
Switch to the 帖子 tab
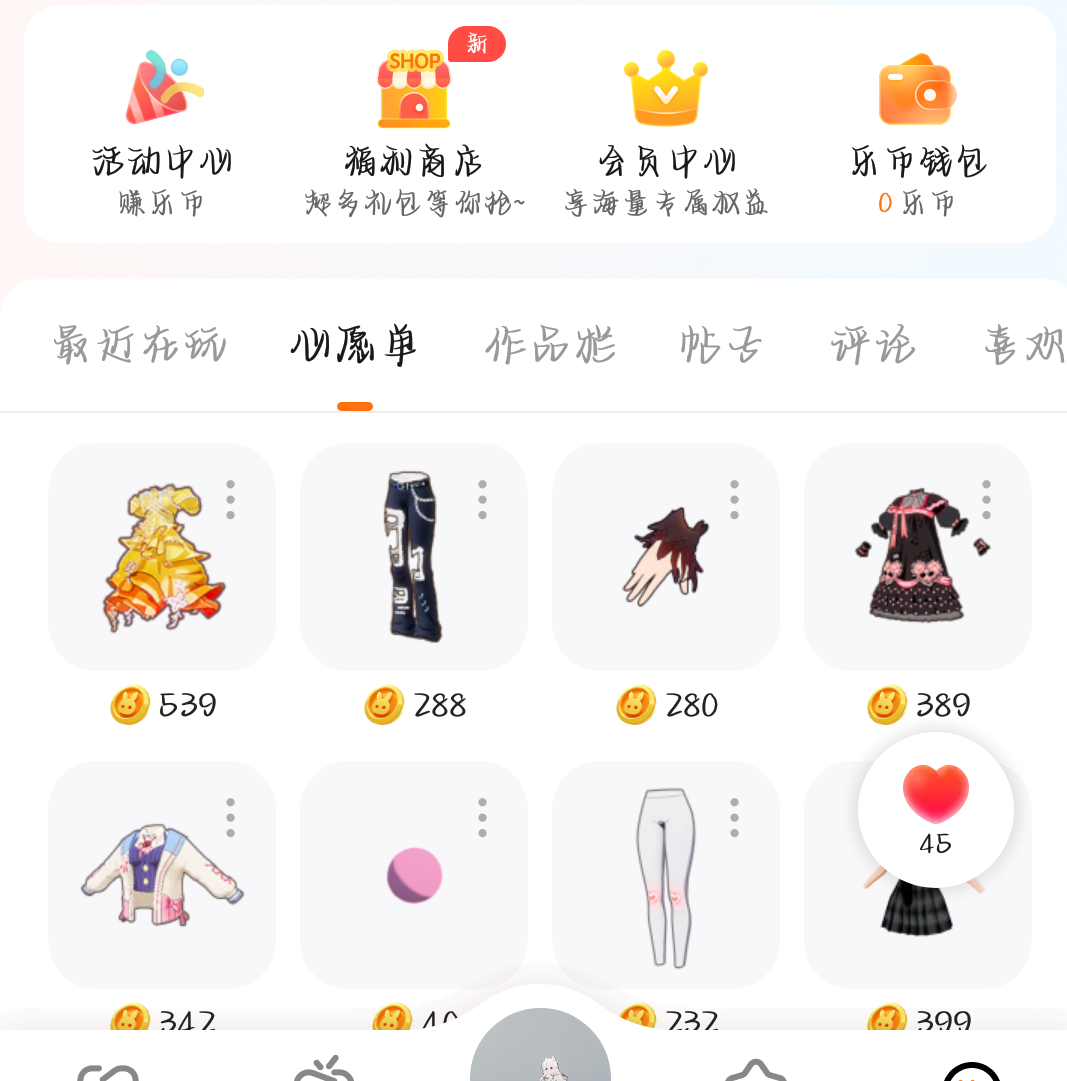[721, 345]
